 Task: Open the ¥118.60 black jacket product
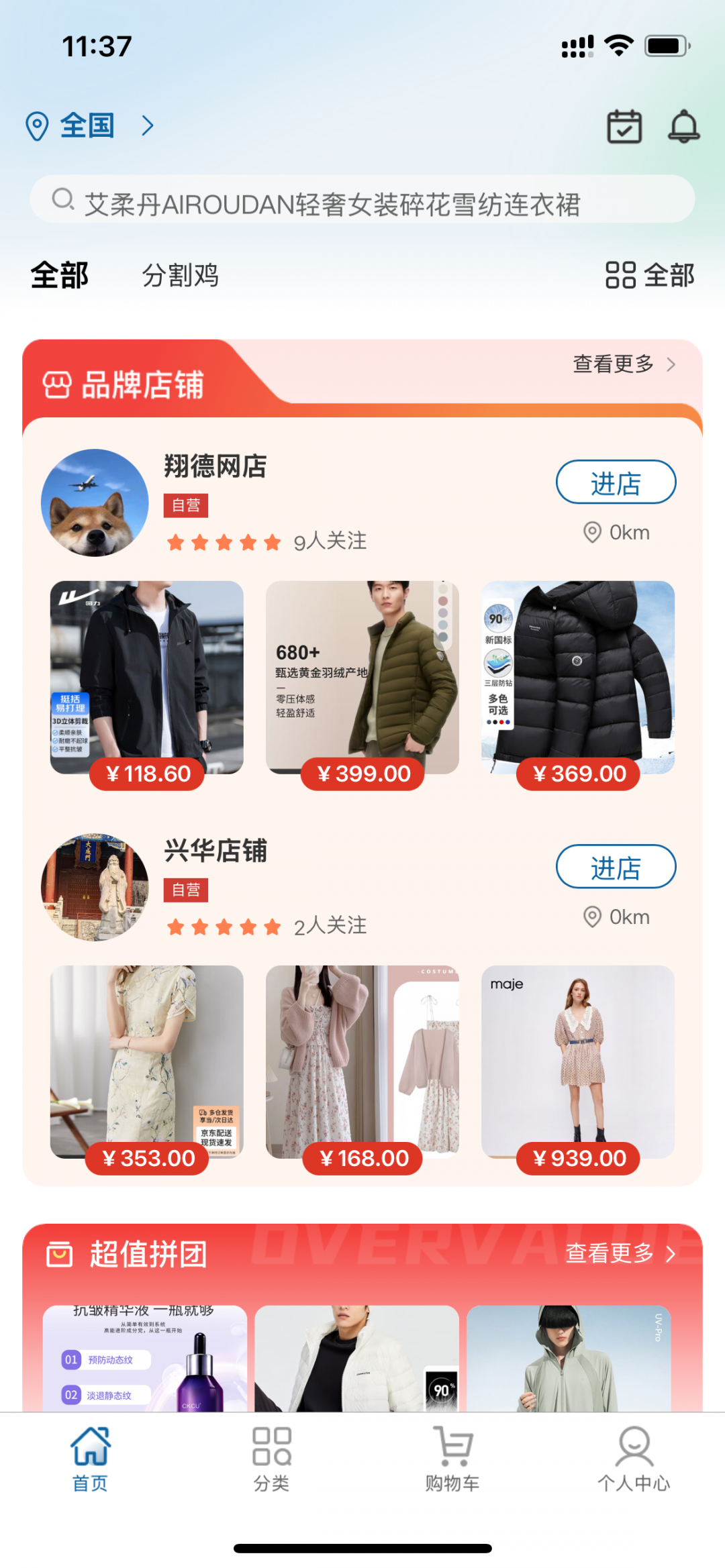(x=147, y=678)
